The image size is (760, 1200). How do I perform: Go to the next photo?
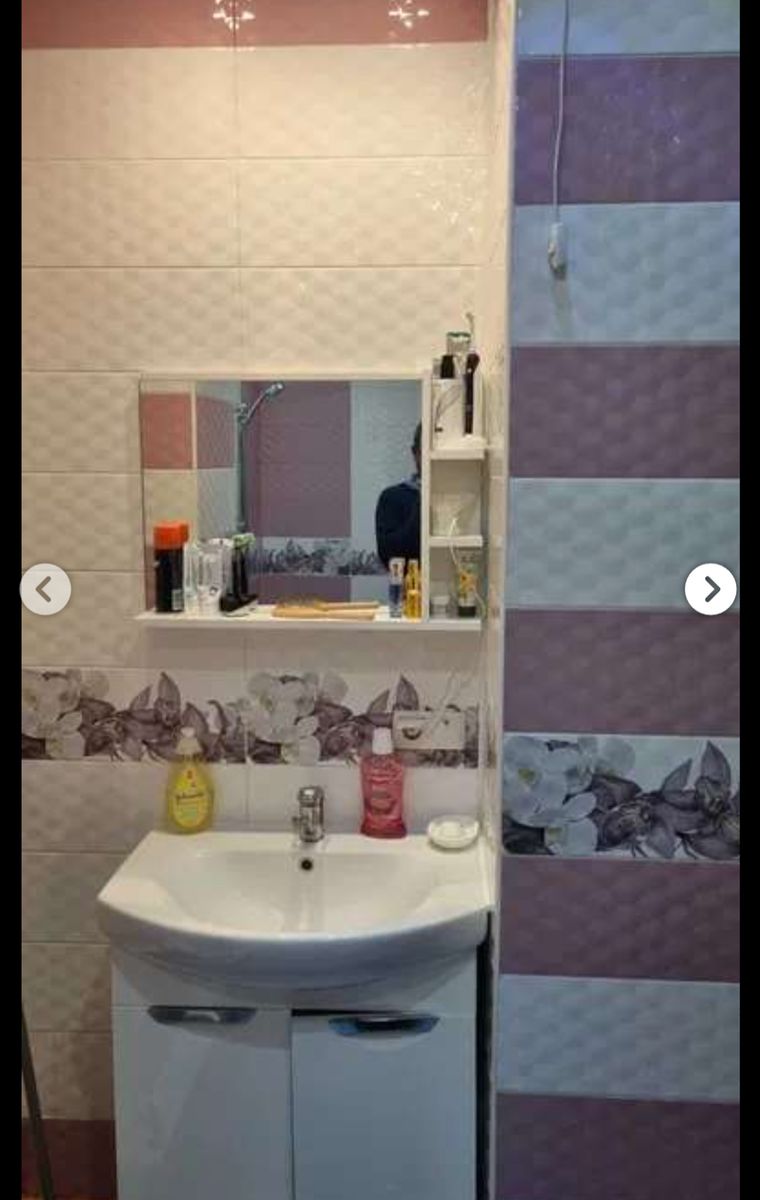pos(710,590)
